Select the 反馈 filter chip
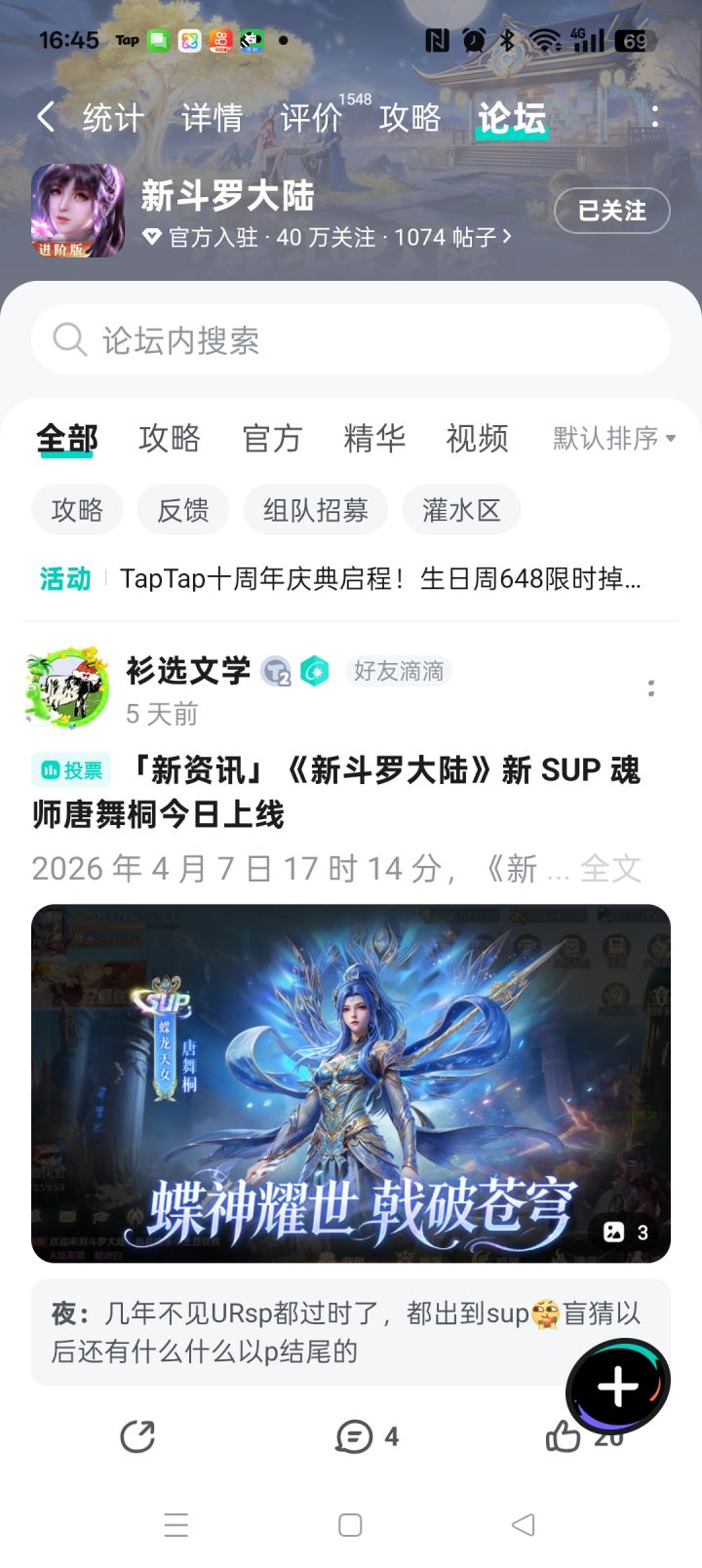 click(182, 509)
